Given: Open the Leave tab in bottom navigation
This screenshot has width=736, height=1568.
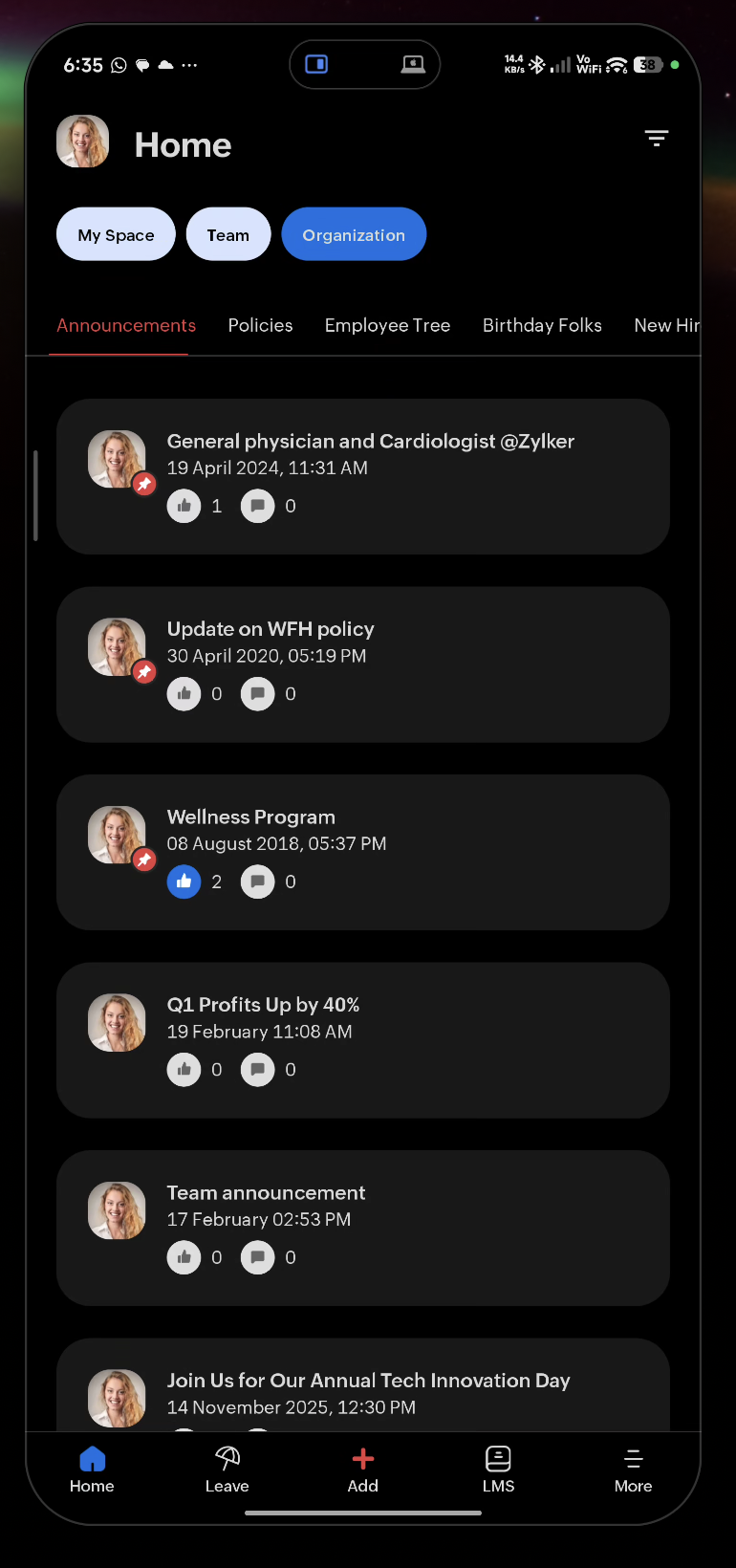Looking at the screenshot, I should pyautogui.click(x=227, y=1470).
